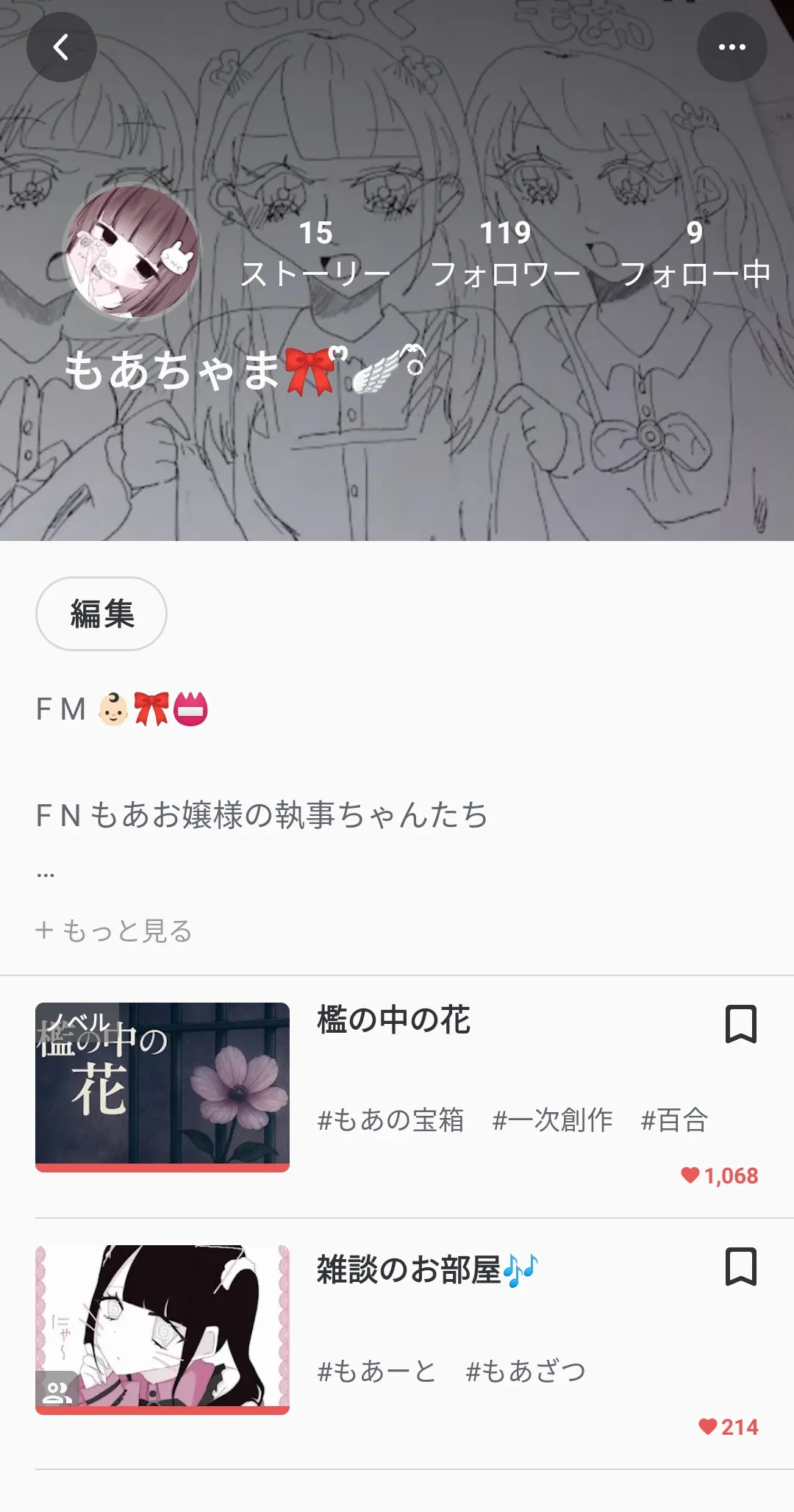The image size is (794, 1512).
Task: Show the 15 ストーリー count list
Action: [x=315, y=254]
